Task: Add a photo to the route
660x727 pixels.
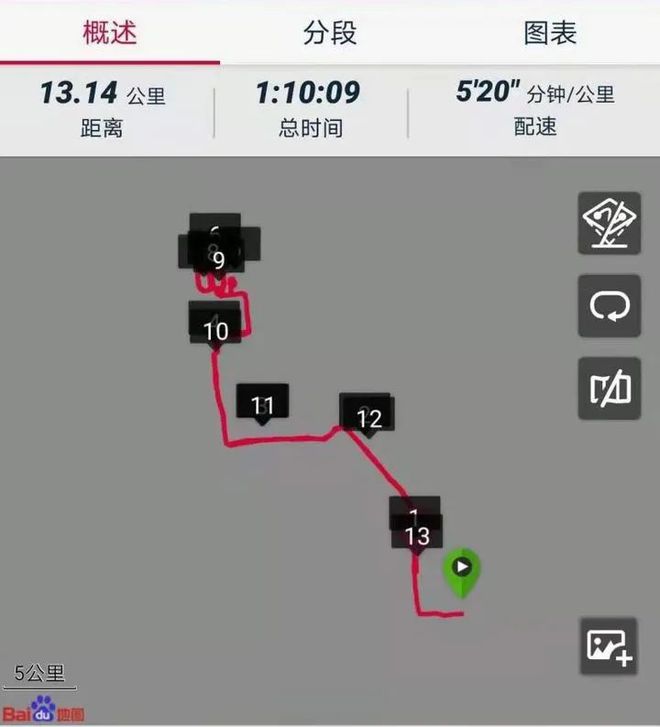Action: pos(609,646)
